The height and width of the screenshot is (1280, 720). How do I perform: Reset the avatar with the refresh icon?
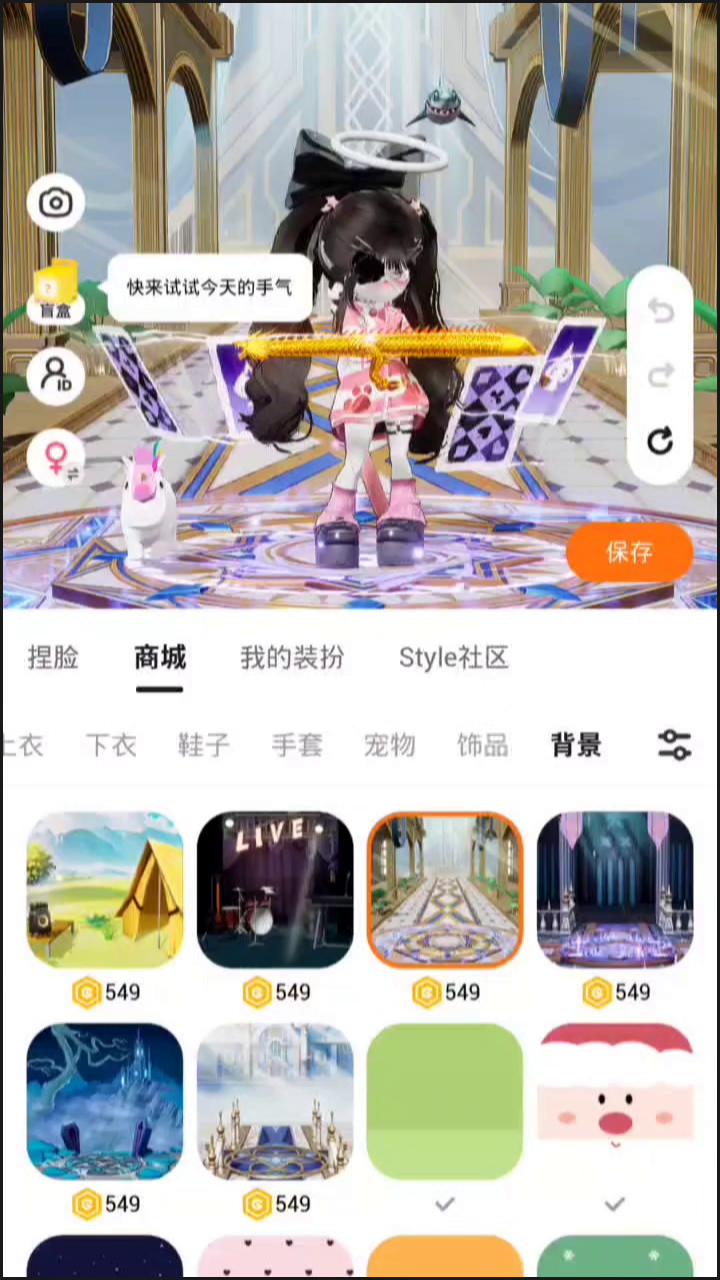pyautogui.click(x=660, y=441)
